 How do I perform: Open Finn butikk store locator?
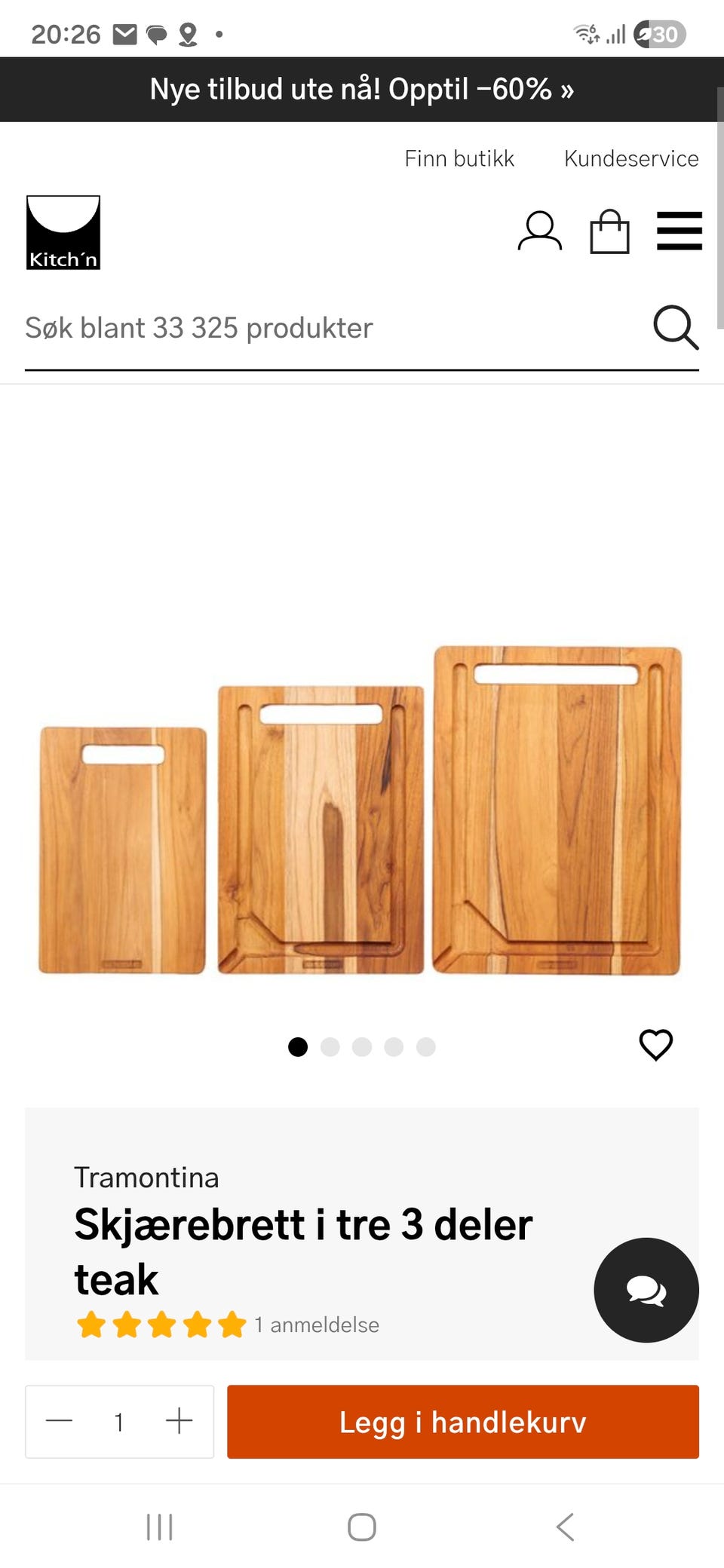459,158
